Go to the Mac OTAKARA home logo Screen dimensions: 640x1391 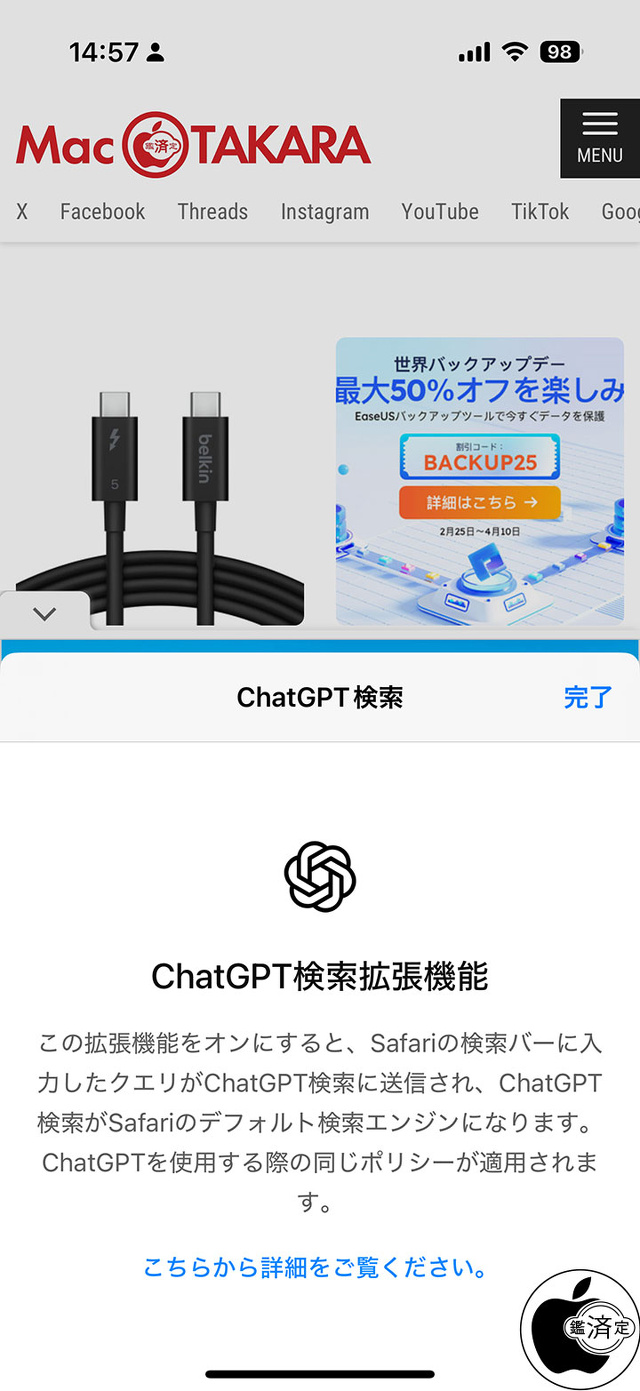[193, 146]
